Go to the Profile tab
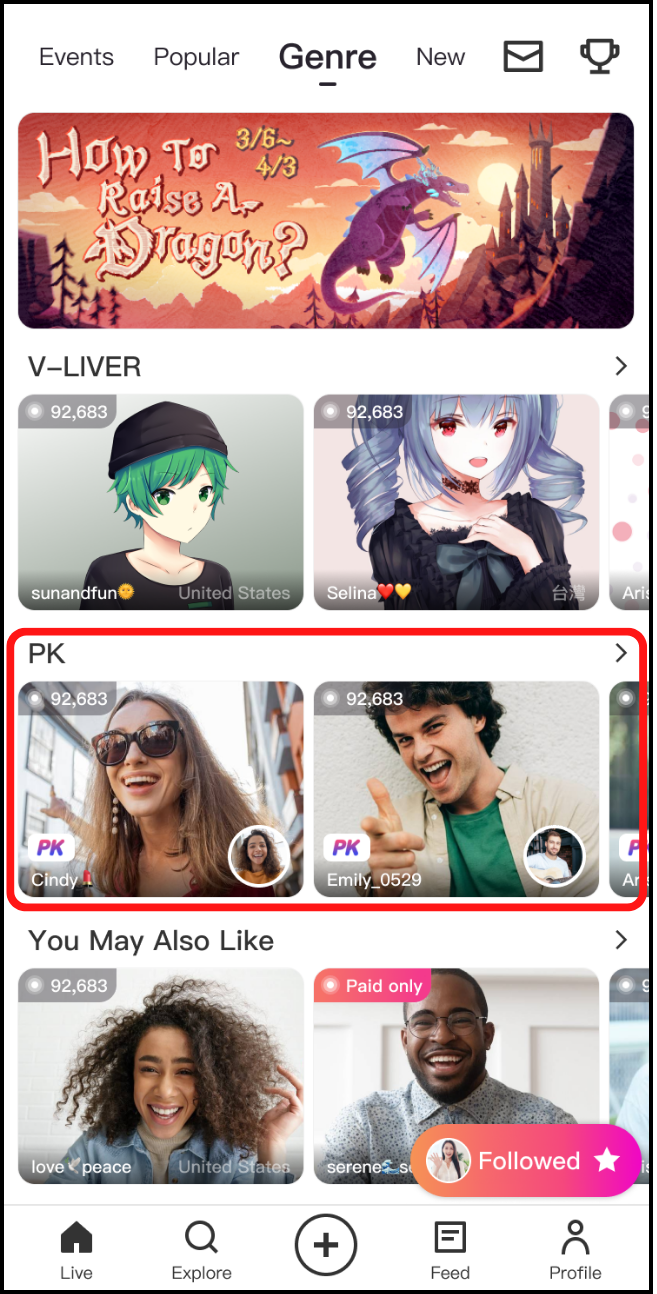 point(575,1250)
